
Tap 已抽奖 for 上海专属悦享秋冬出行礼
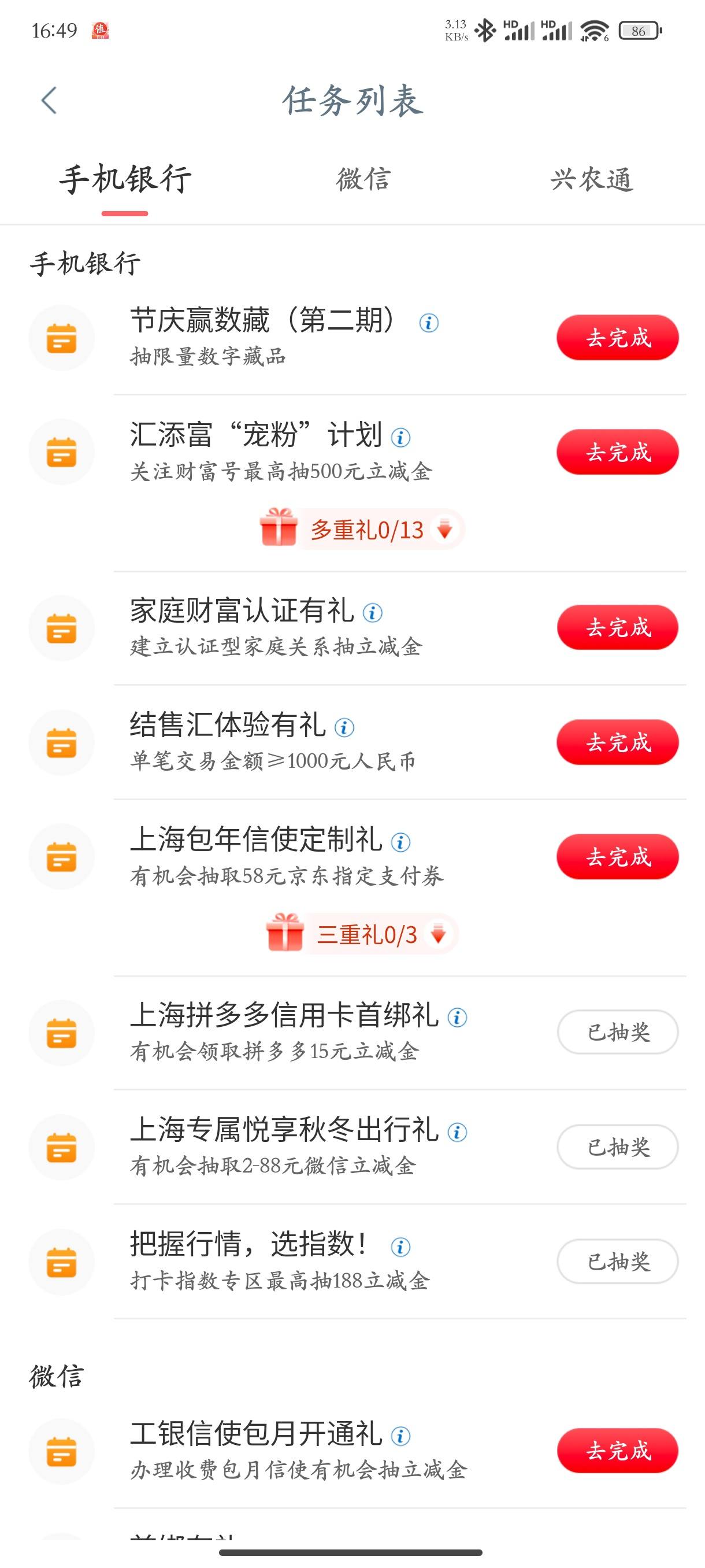(x=617, y=1147)
